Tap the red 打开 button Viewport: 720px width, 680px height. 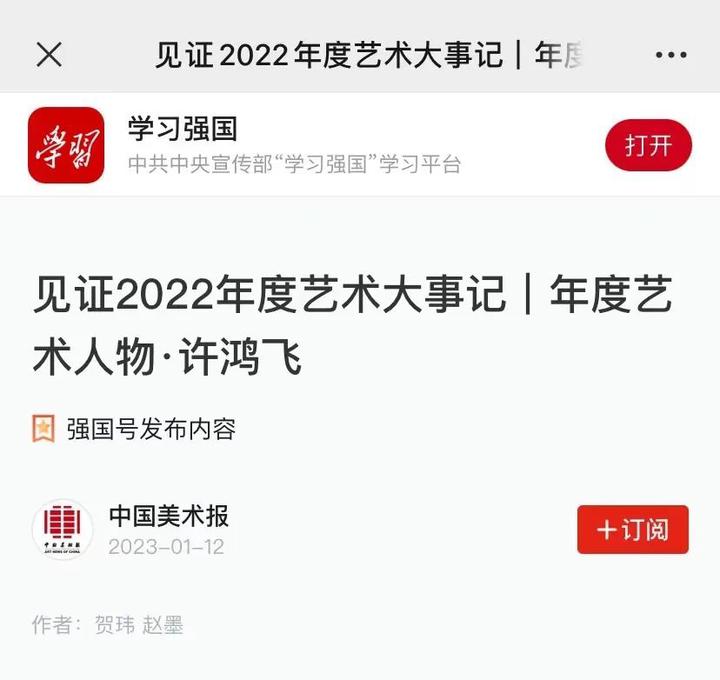click(x=648, y=145)
